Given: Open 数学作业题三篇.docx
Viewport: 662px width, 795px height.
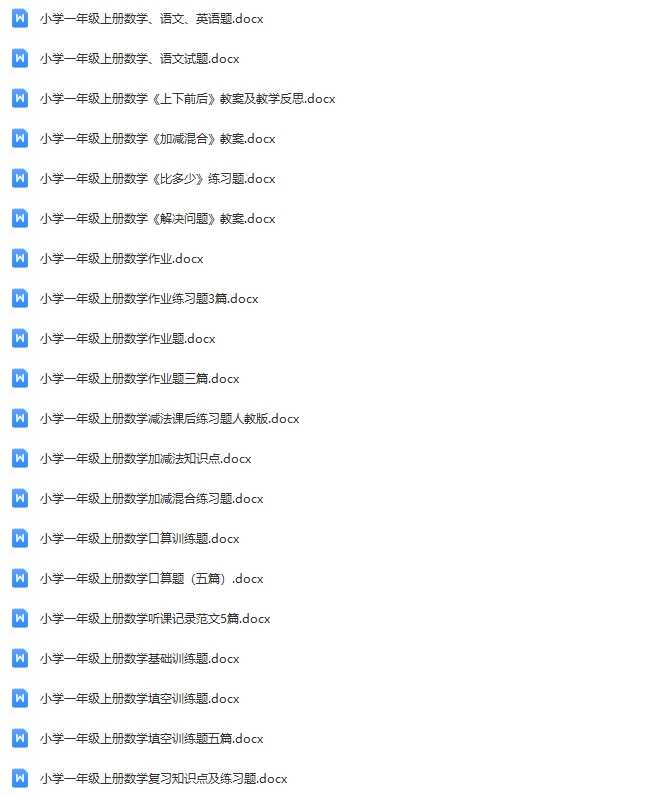Looking at the screenshot, I should [x=139, y=379].
